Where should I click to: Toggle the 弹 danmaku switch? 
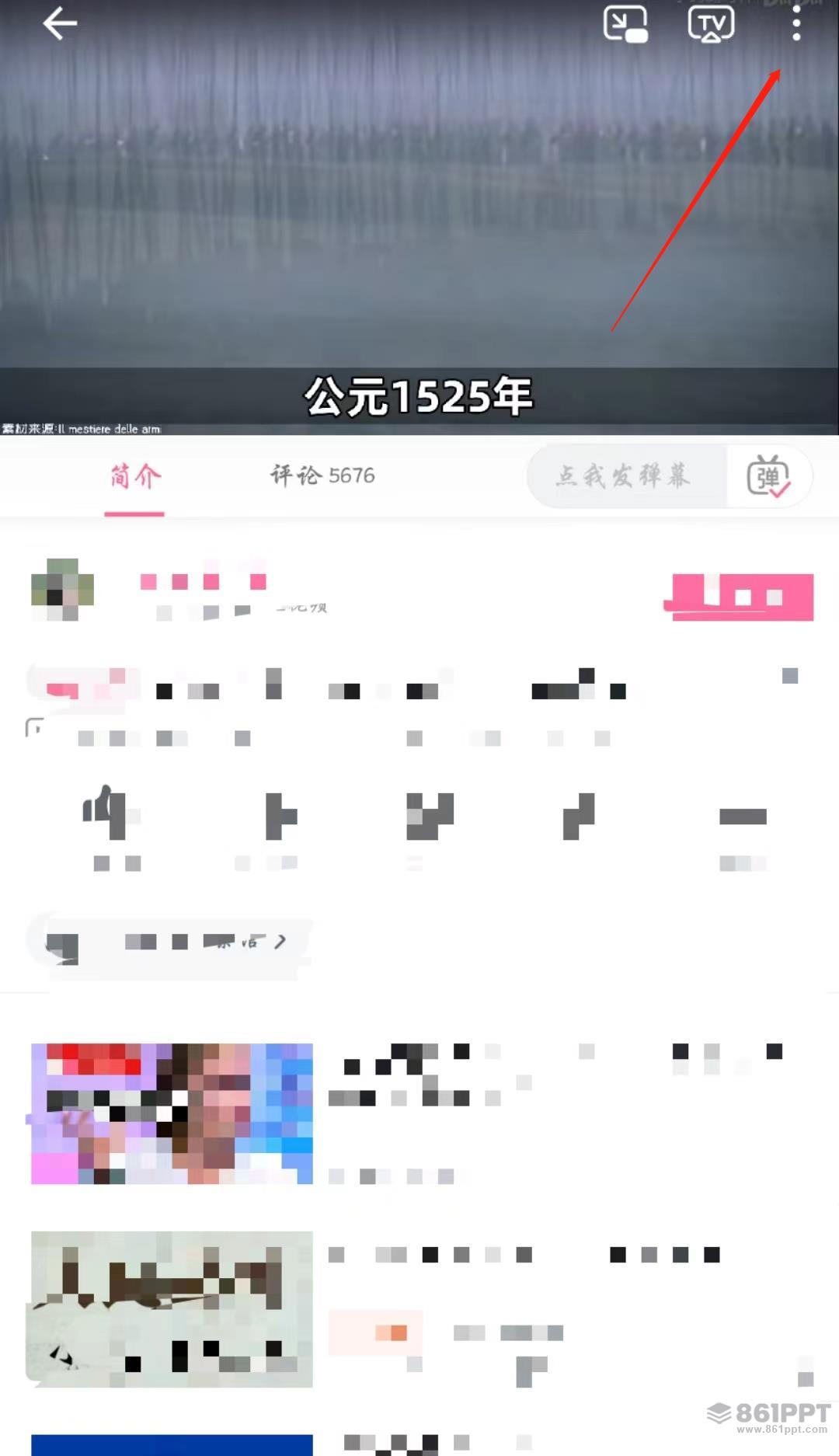(768, 476)
